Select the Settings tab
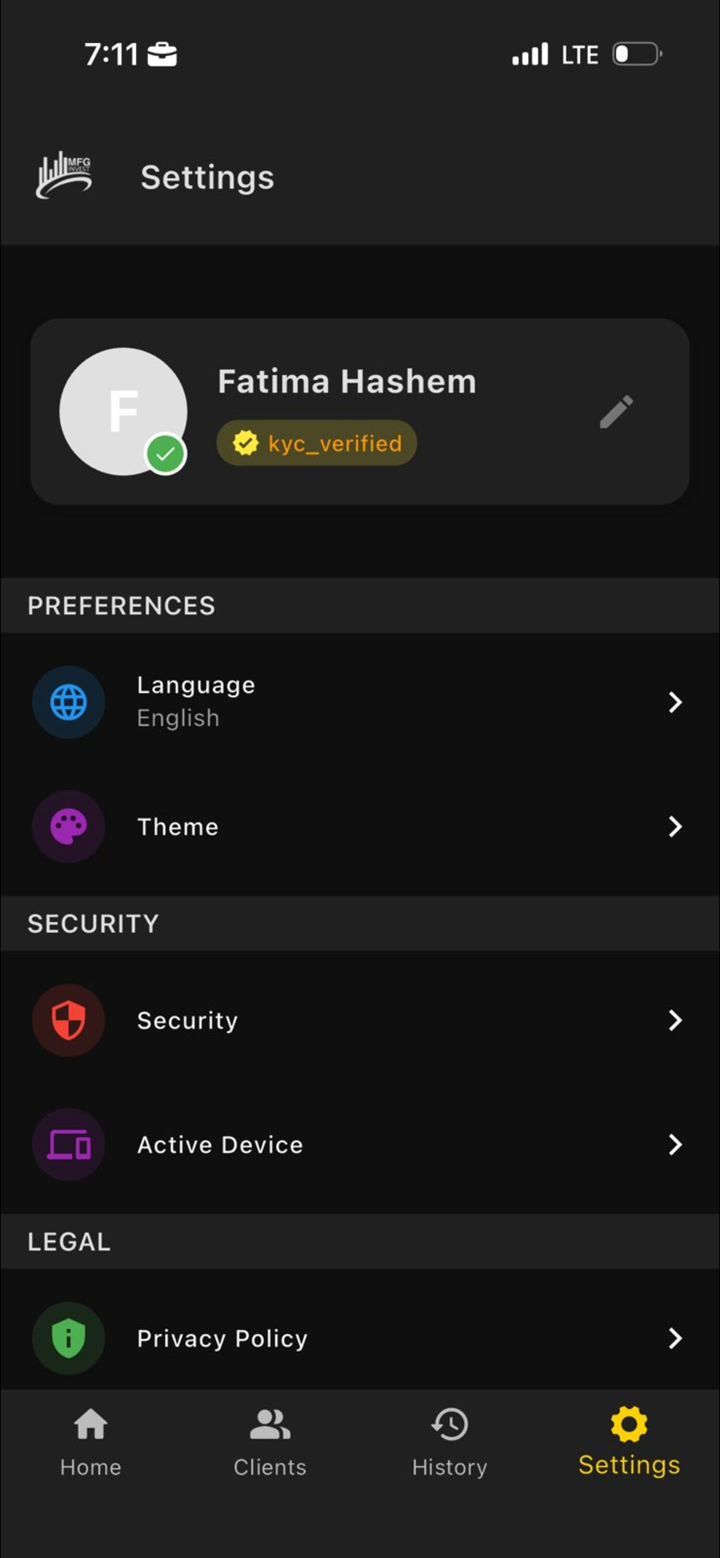720x1558 pixels. point(629,1442)
